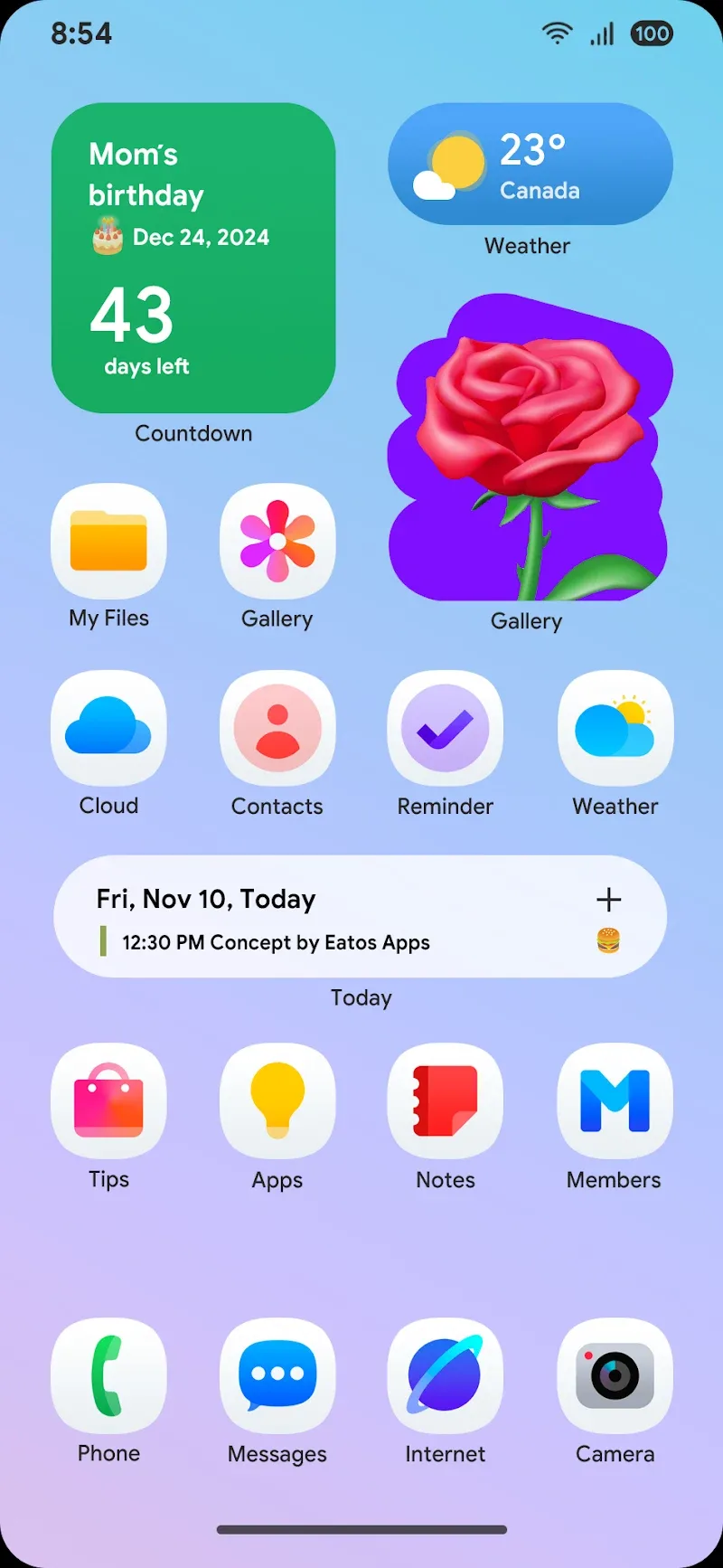Open the 12:30 PM Concept by Eatos Apps event

click(276, 942)
